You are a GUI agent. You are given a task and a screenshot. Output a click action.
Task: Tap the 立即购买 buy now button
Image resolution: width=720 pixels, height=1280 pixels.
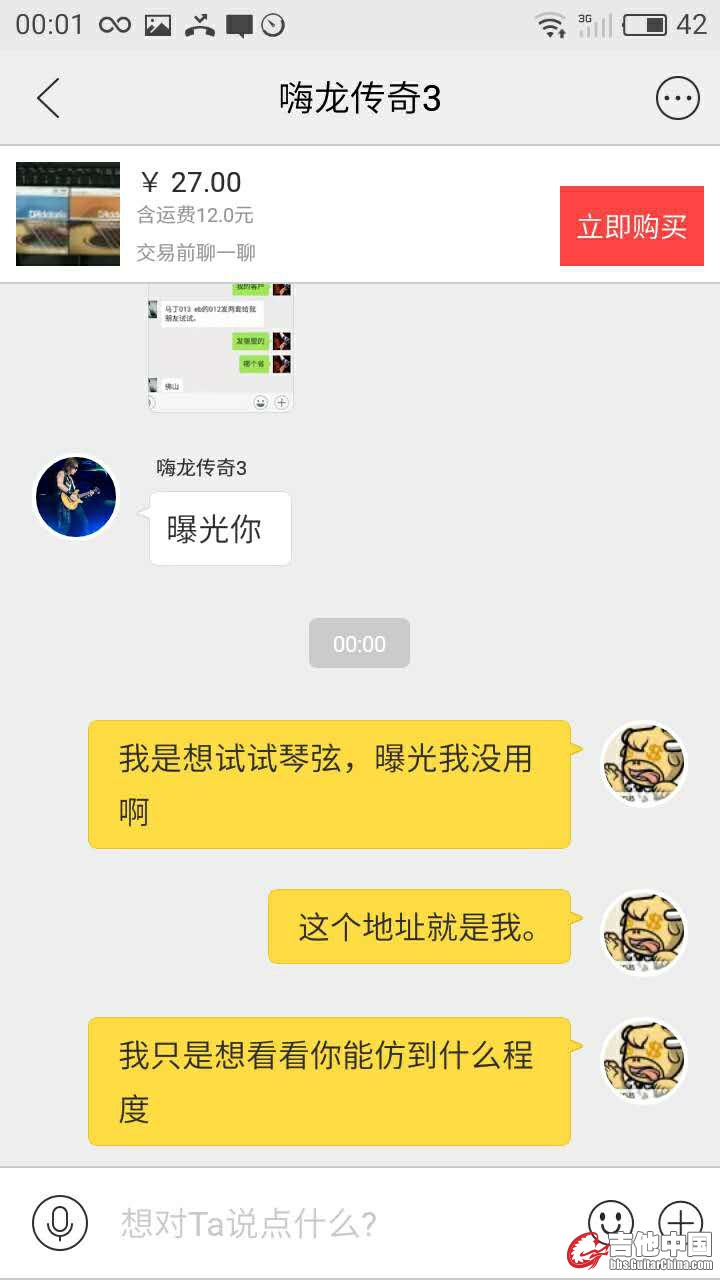click(x=631, y=226)
